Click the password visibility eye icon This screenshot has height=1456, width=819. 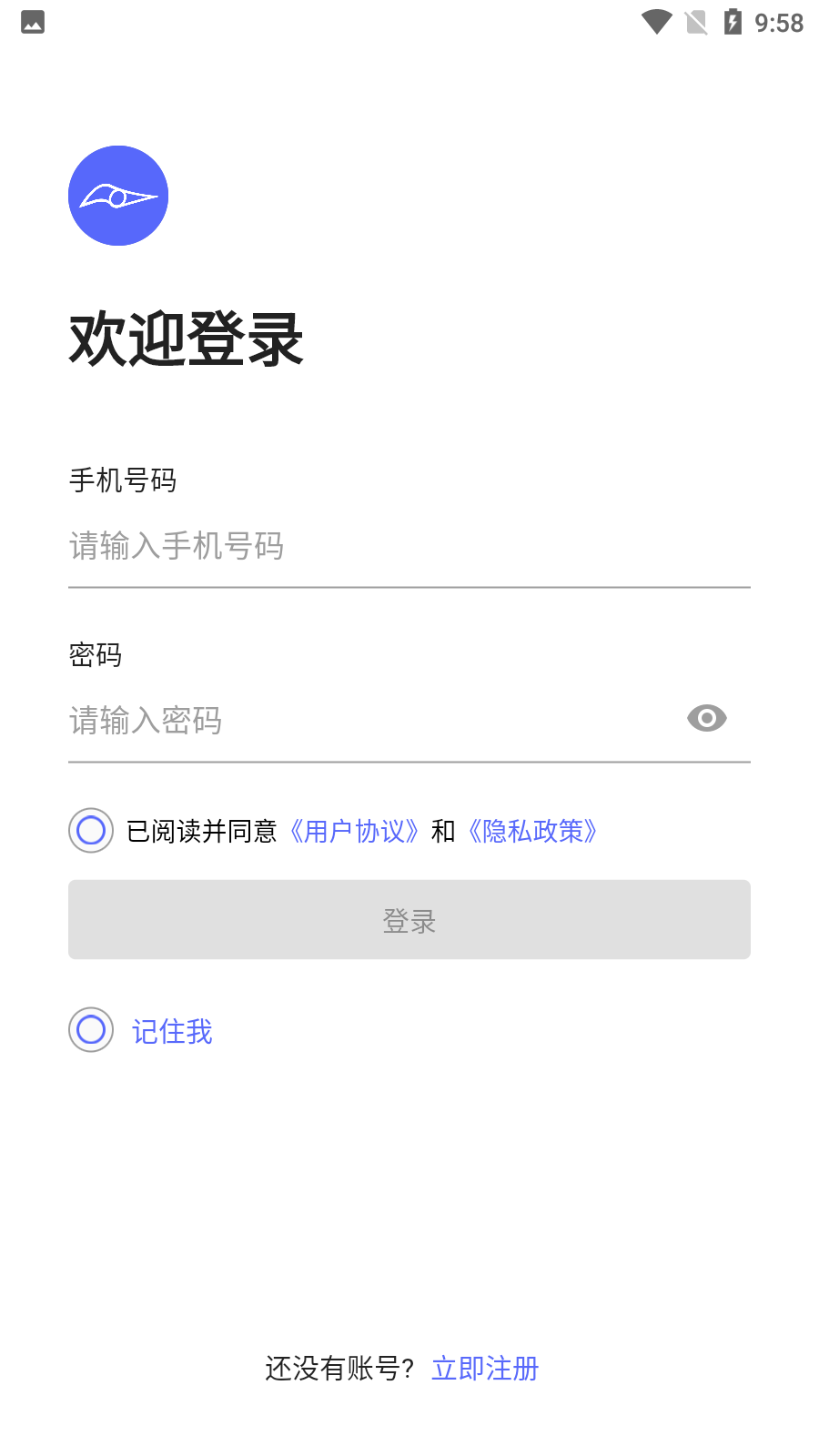(707, 719)
